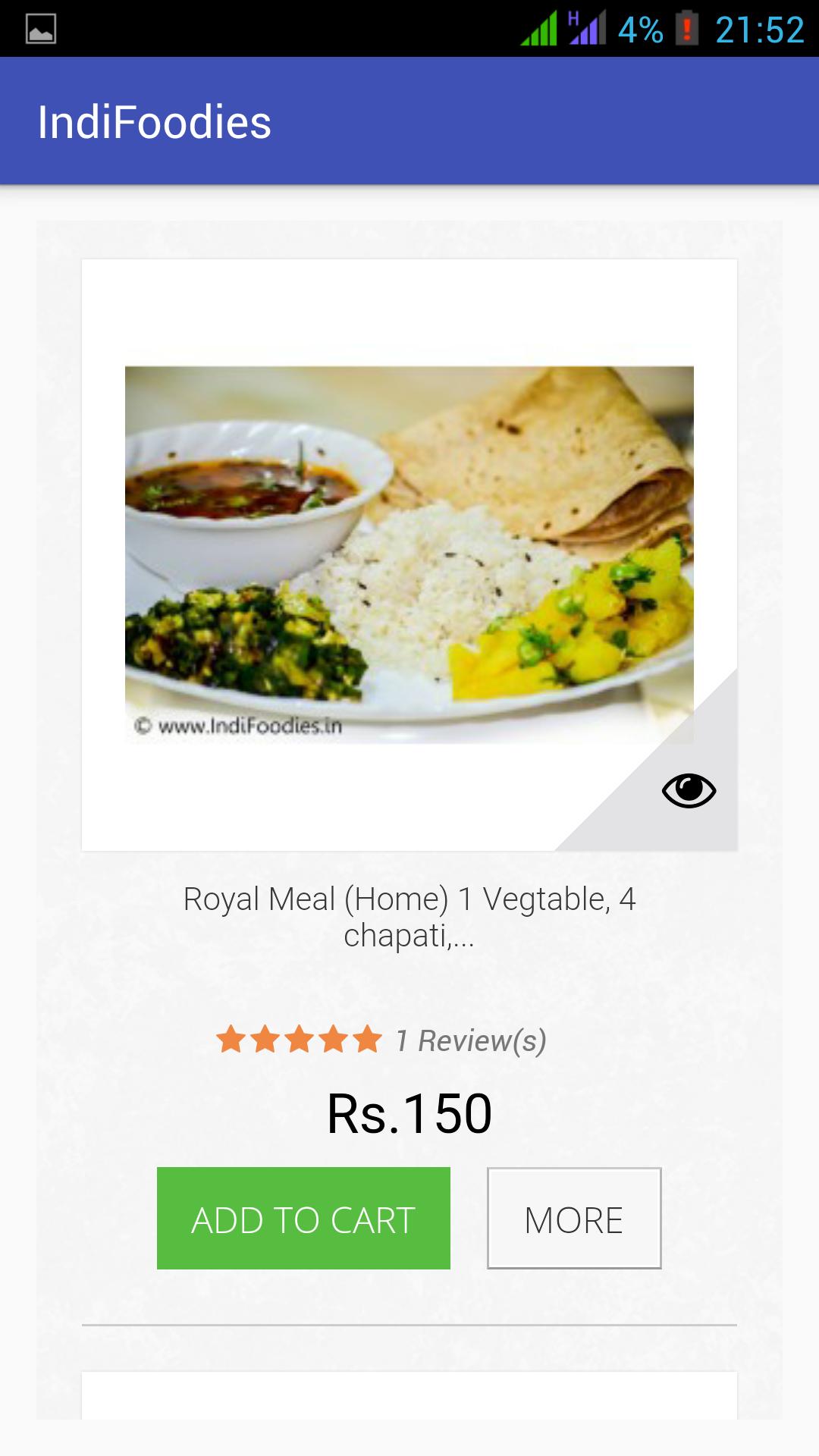Expand the truncated Royal Meal product title
The image size is (819, 1456).
[x=409, y=918]
